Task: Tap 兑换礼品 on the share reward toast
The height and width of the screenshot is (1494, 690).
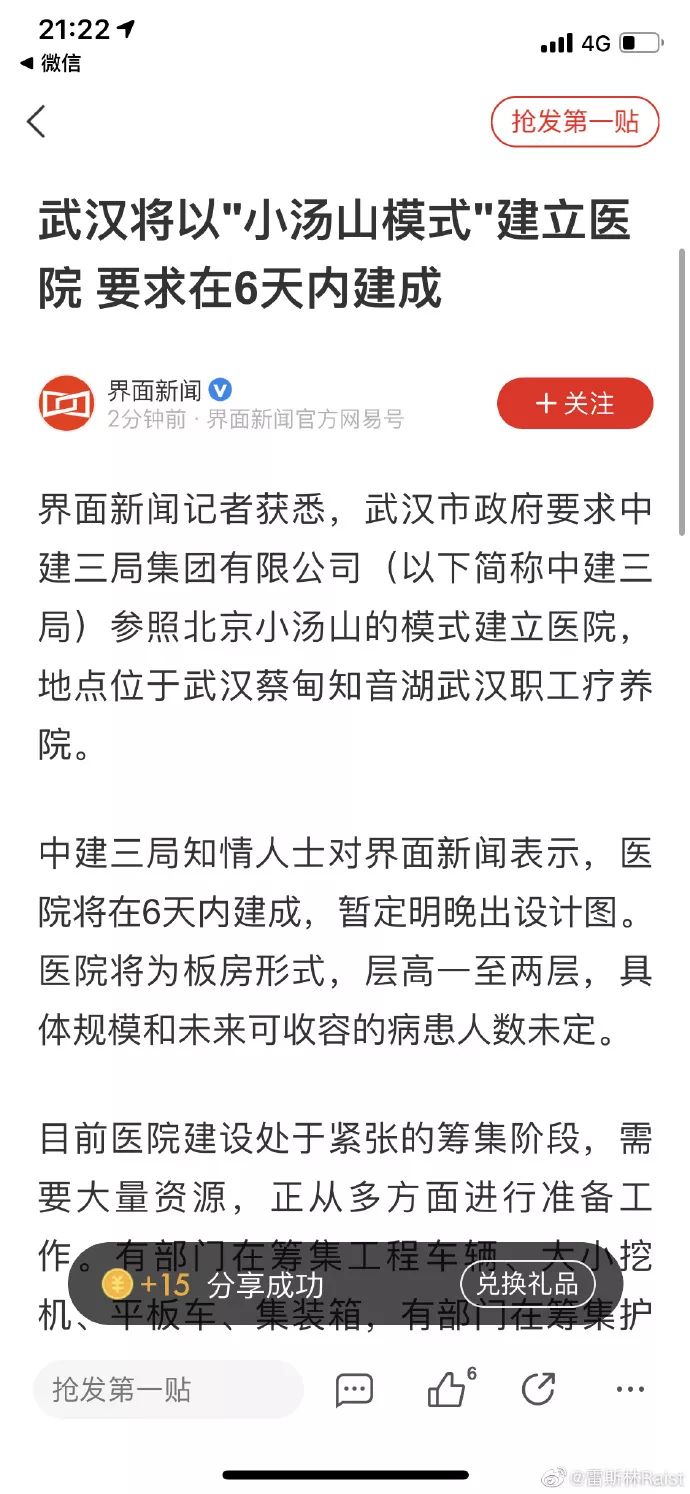Action: (528, 1283)
